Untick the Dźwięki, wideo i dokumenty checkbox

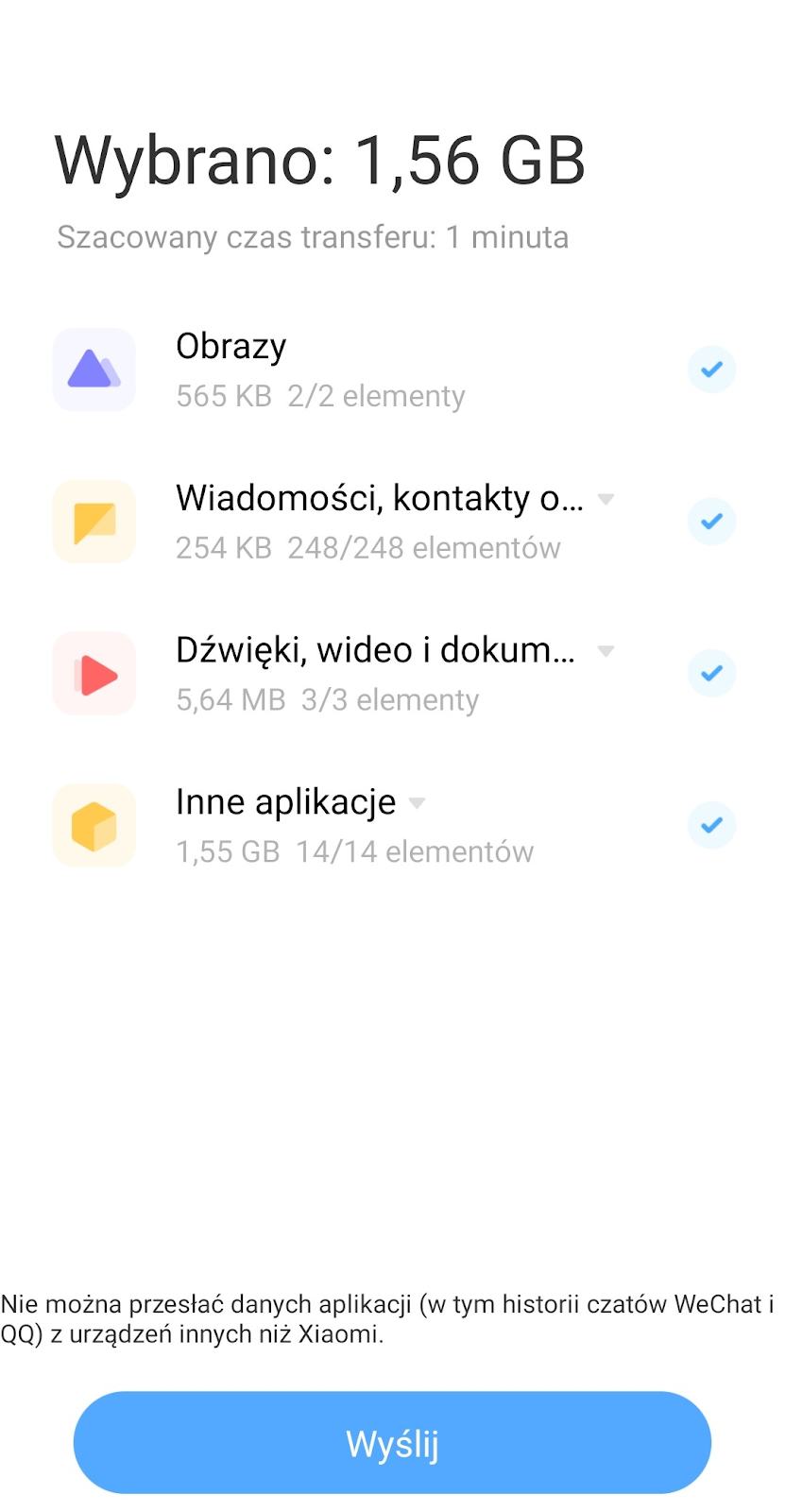click(x=711, y=674)
